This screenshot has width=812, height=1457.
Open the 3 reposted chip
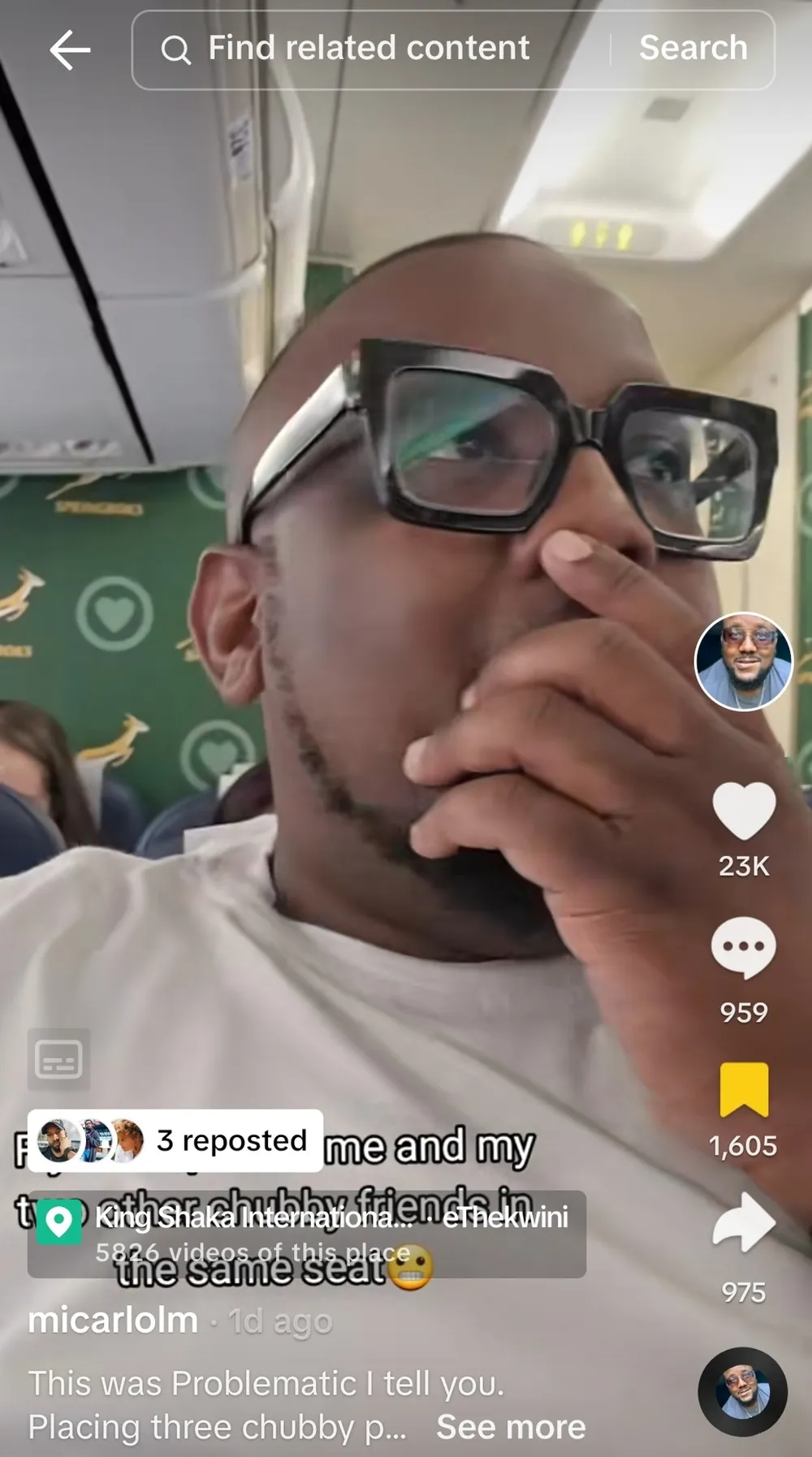(x=175, y=1140)
